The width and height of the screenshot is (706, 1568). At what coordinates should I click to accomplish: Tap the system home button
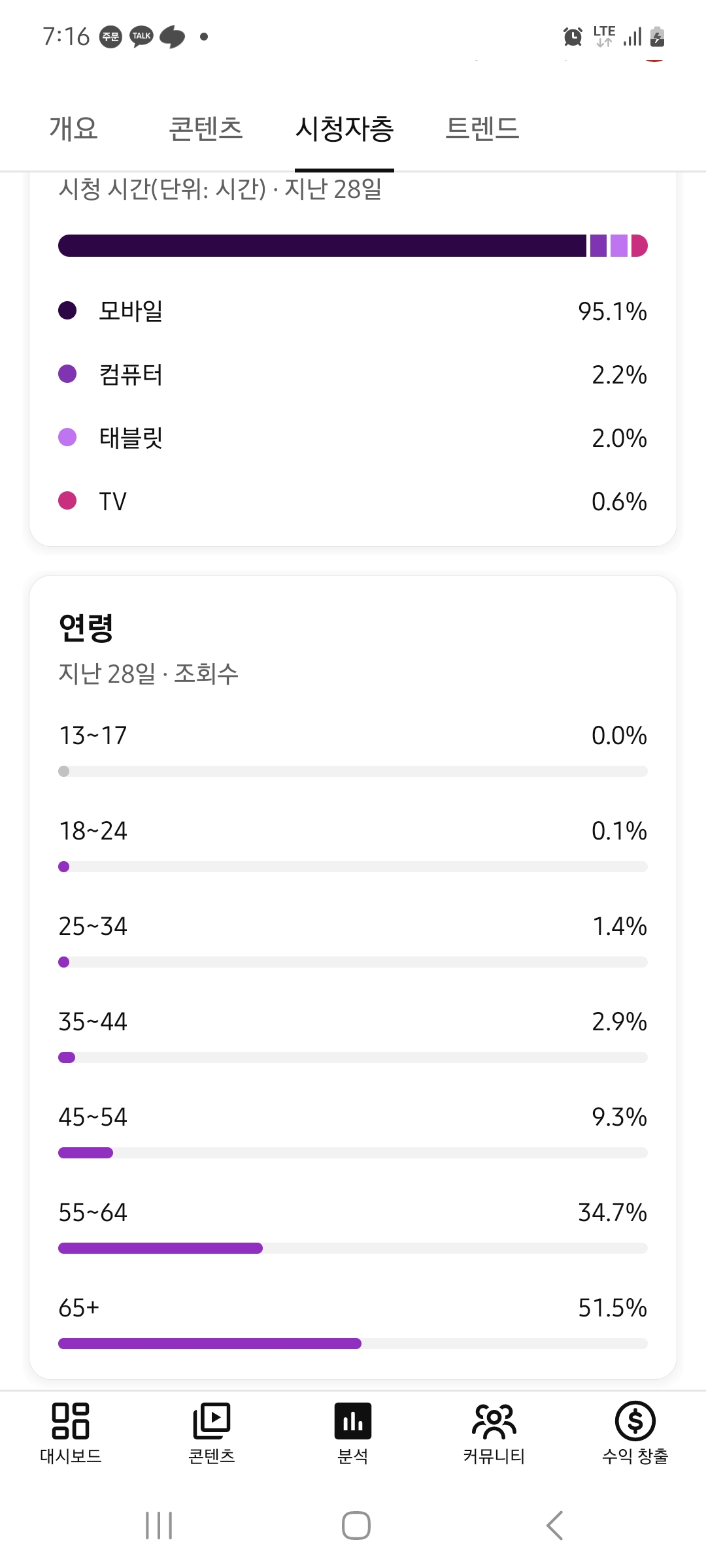[x=356, y=1526]
